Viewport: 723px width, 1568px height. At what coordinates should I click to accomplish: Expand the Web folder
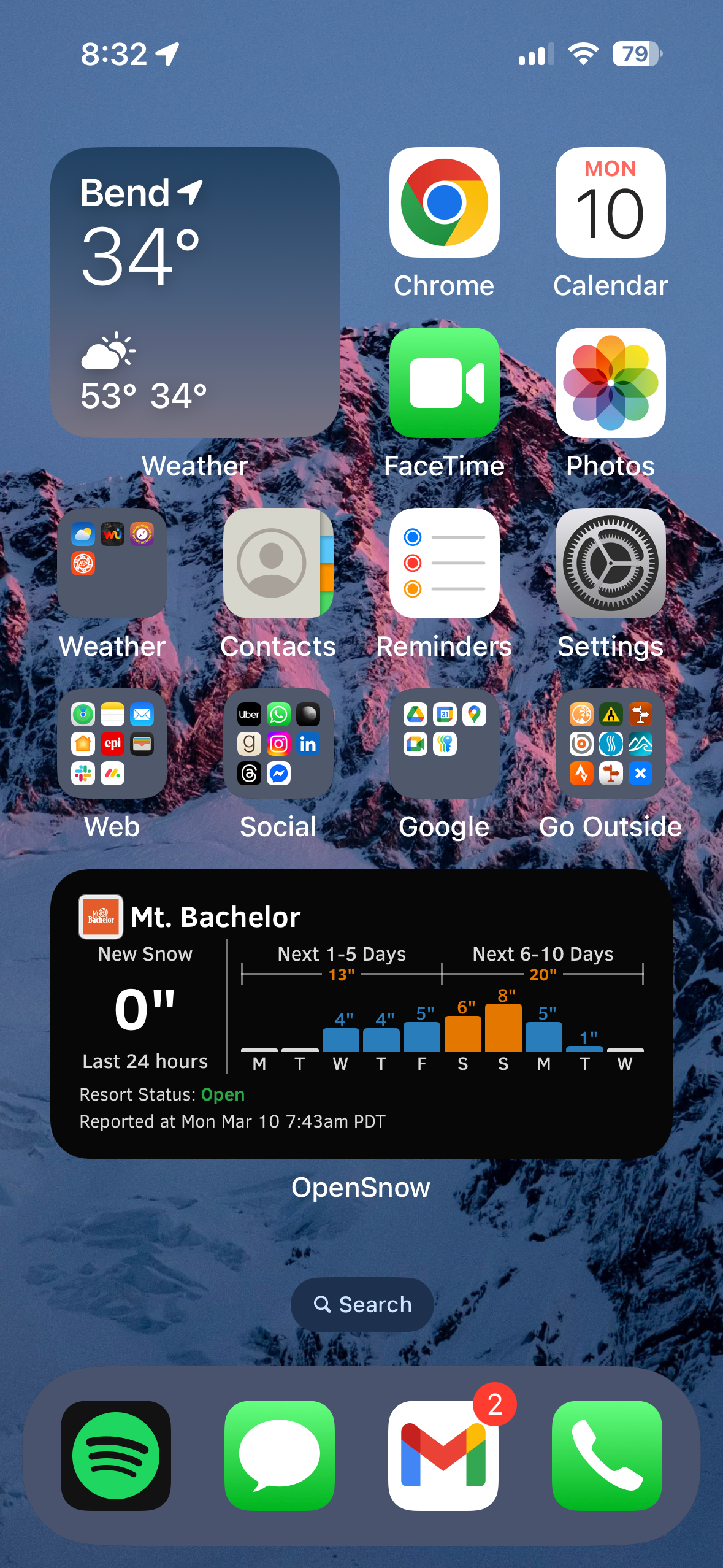point(112,743)
